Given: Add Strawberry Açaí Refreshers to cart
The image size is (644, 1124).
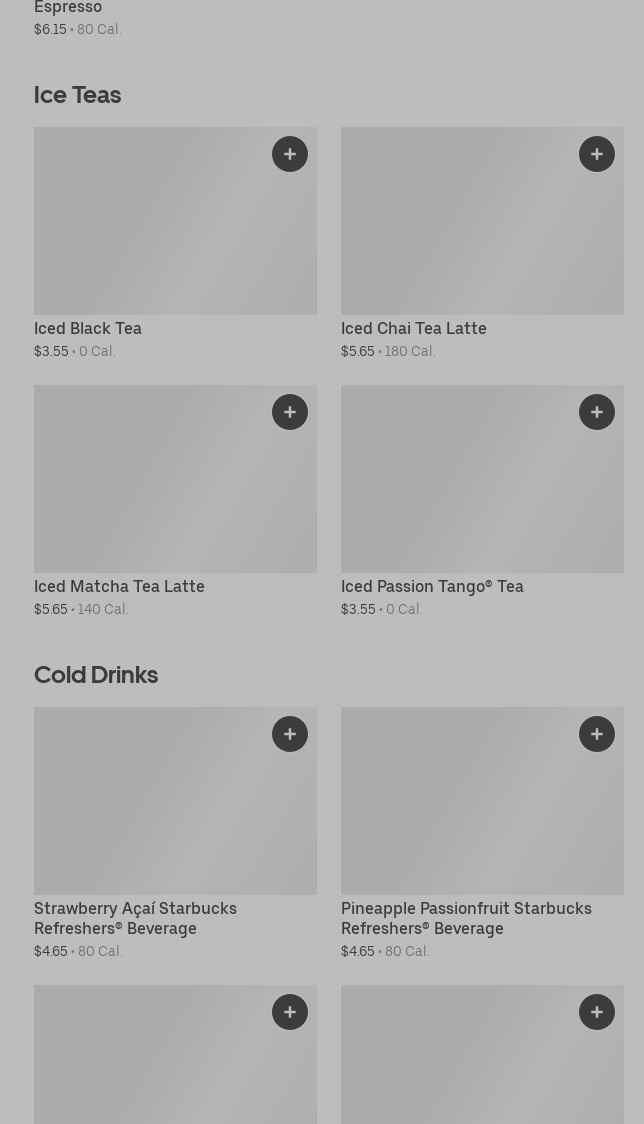Looking at the screenshot, I should [x=290, y=734].
